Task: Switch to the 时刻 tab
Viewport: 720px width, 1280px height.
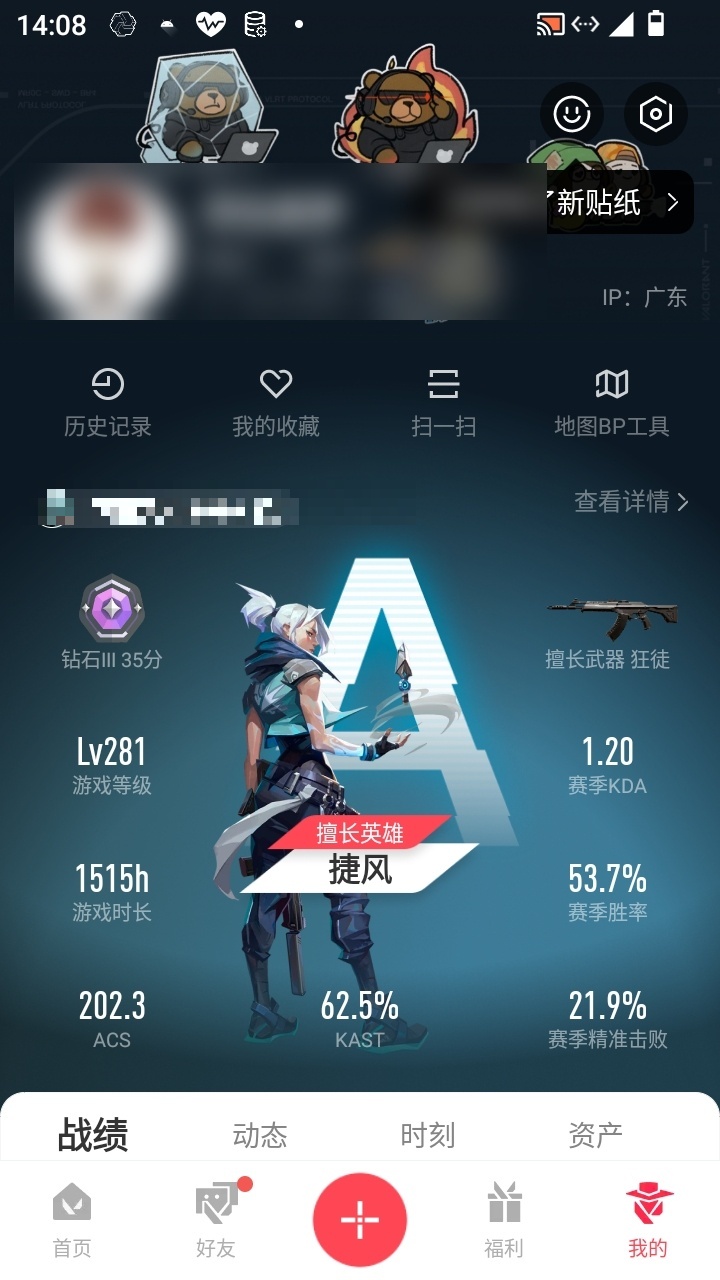Action: pyautogui.click(x=428, y=1135)
